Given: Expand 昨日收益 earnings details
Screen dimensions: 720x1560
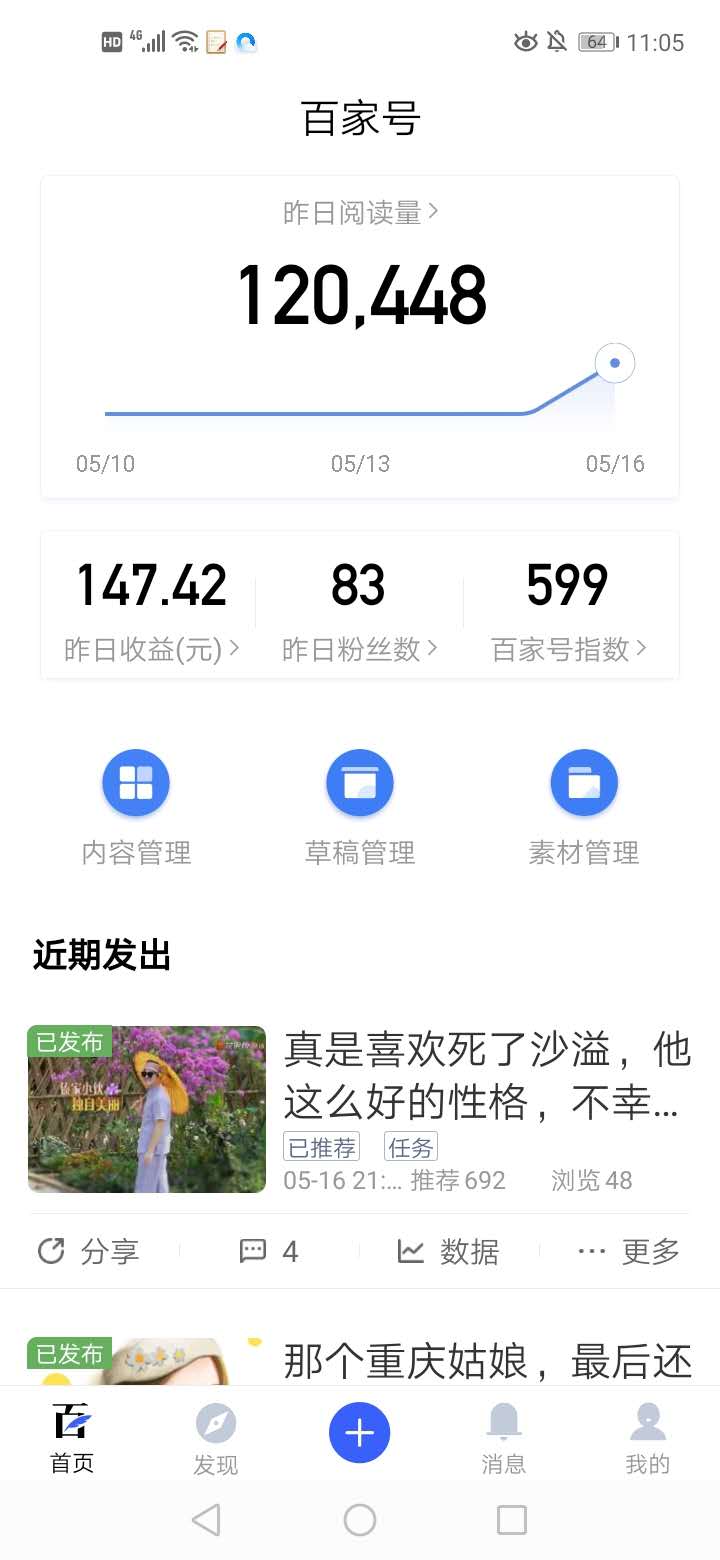Looking at the screenshot, I should click(x=151, y=647).
